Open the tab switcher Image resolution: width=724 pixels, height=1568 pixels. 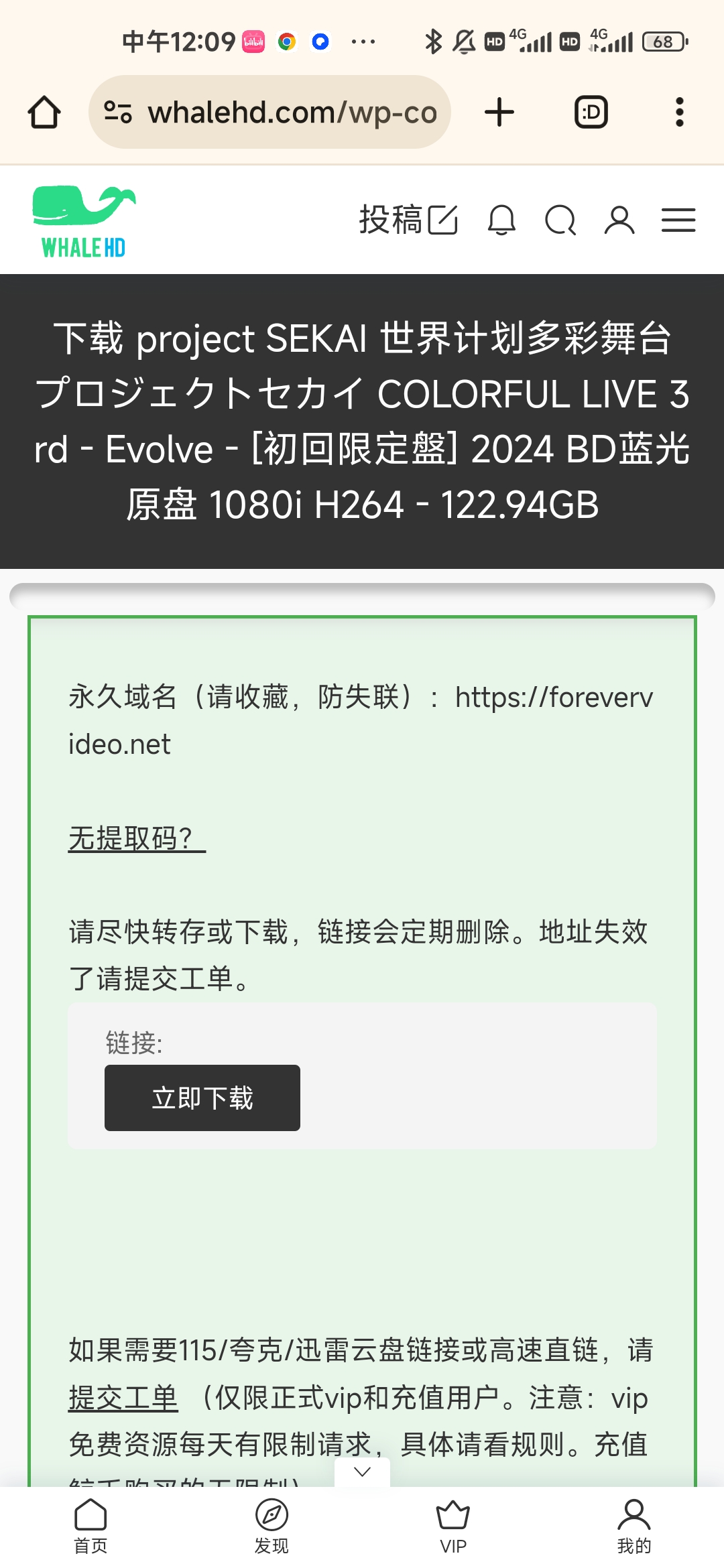click(x=591, y=112)
